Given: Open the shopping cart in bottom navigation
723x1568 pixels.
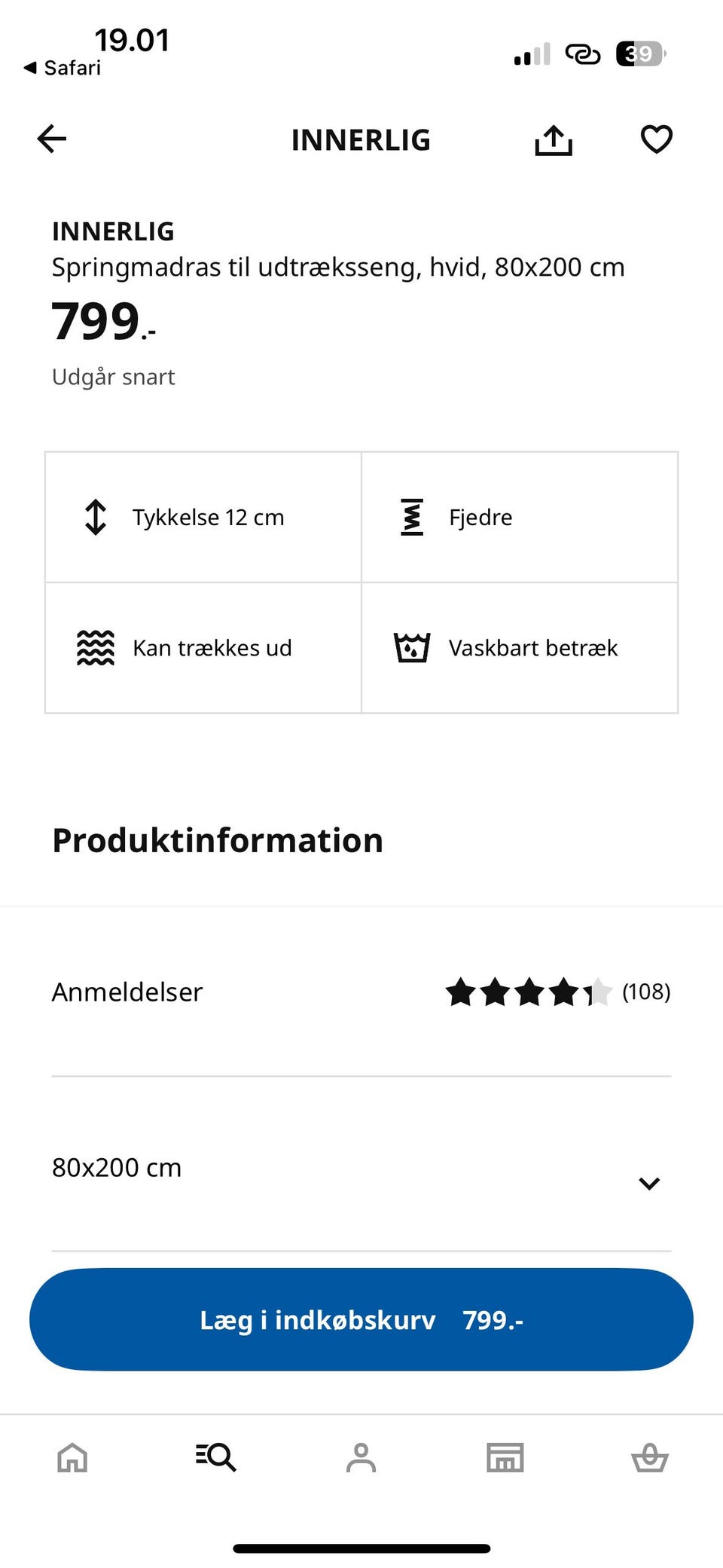Looking at the screenshot, I should pyautogui.click(x=649, y=1457).
